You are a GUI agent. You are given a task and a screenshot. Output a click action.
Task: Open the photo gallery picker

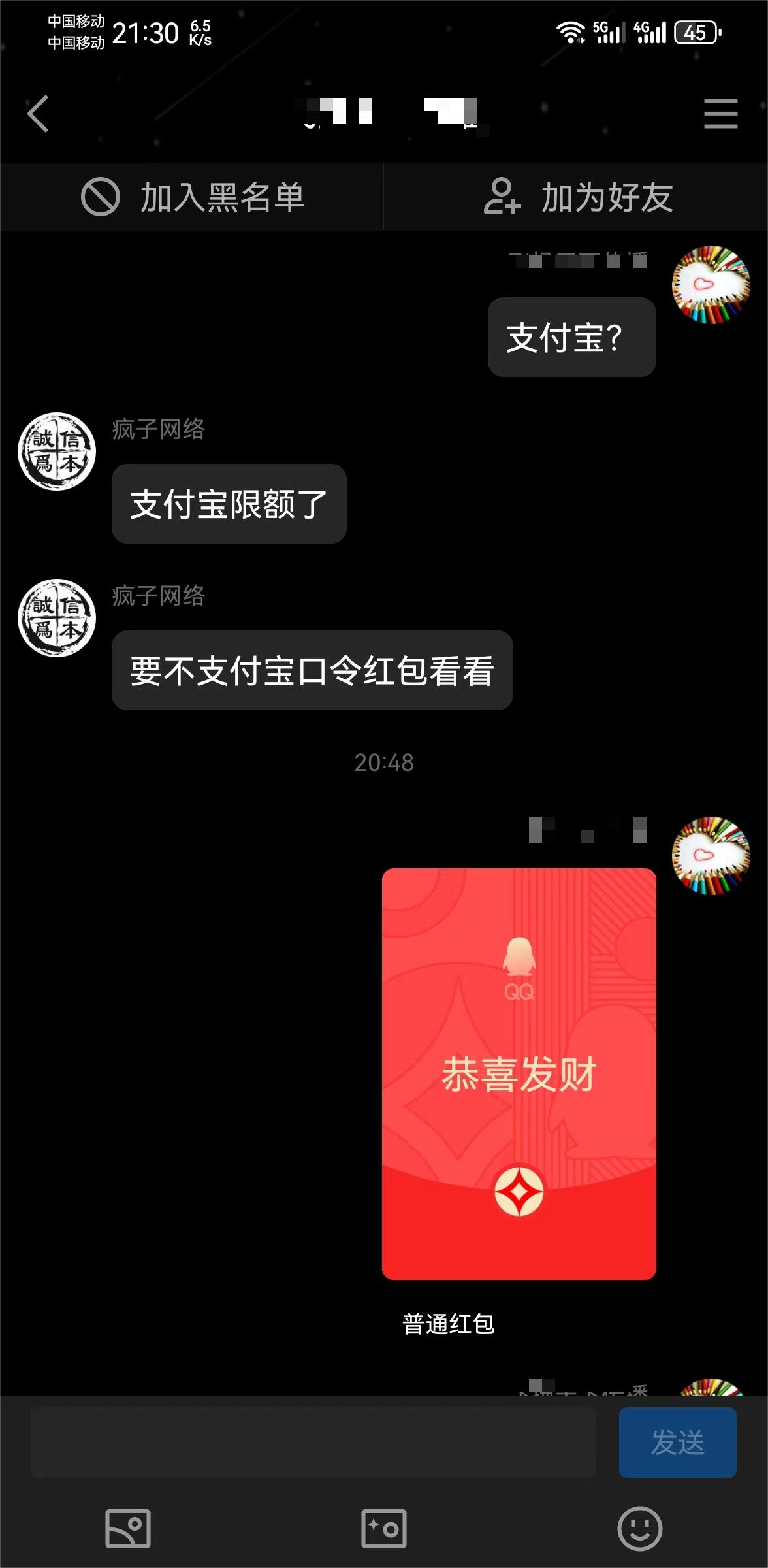[x=128, y=1529]
